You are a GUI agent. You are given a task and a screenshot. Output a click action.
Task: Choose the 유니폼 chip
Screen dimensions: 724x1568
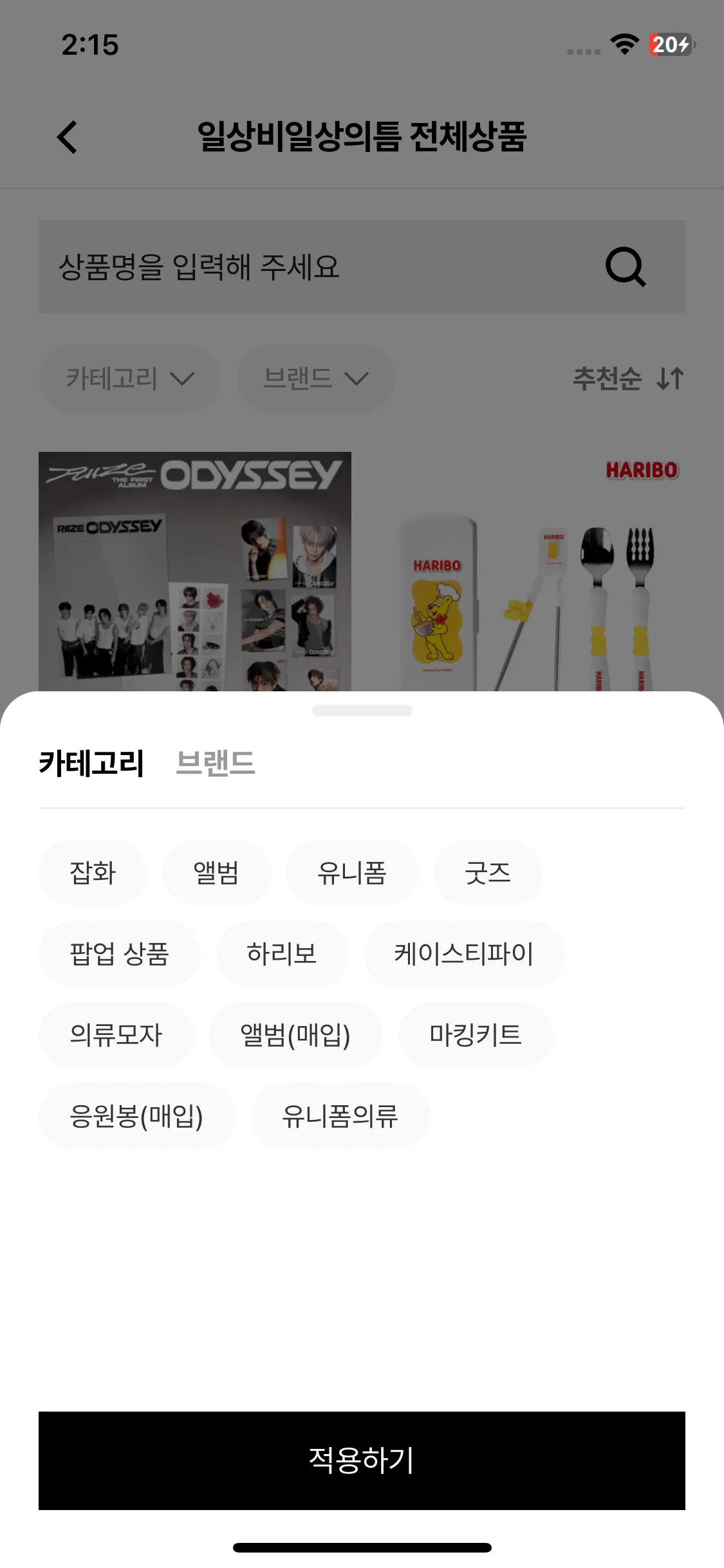352,873
